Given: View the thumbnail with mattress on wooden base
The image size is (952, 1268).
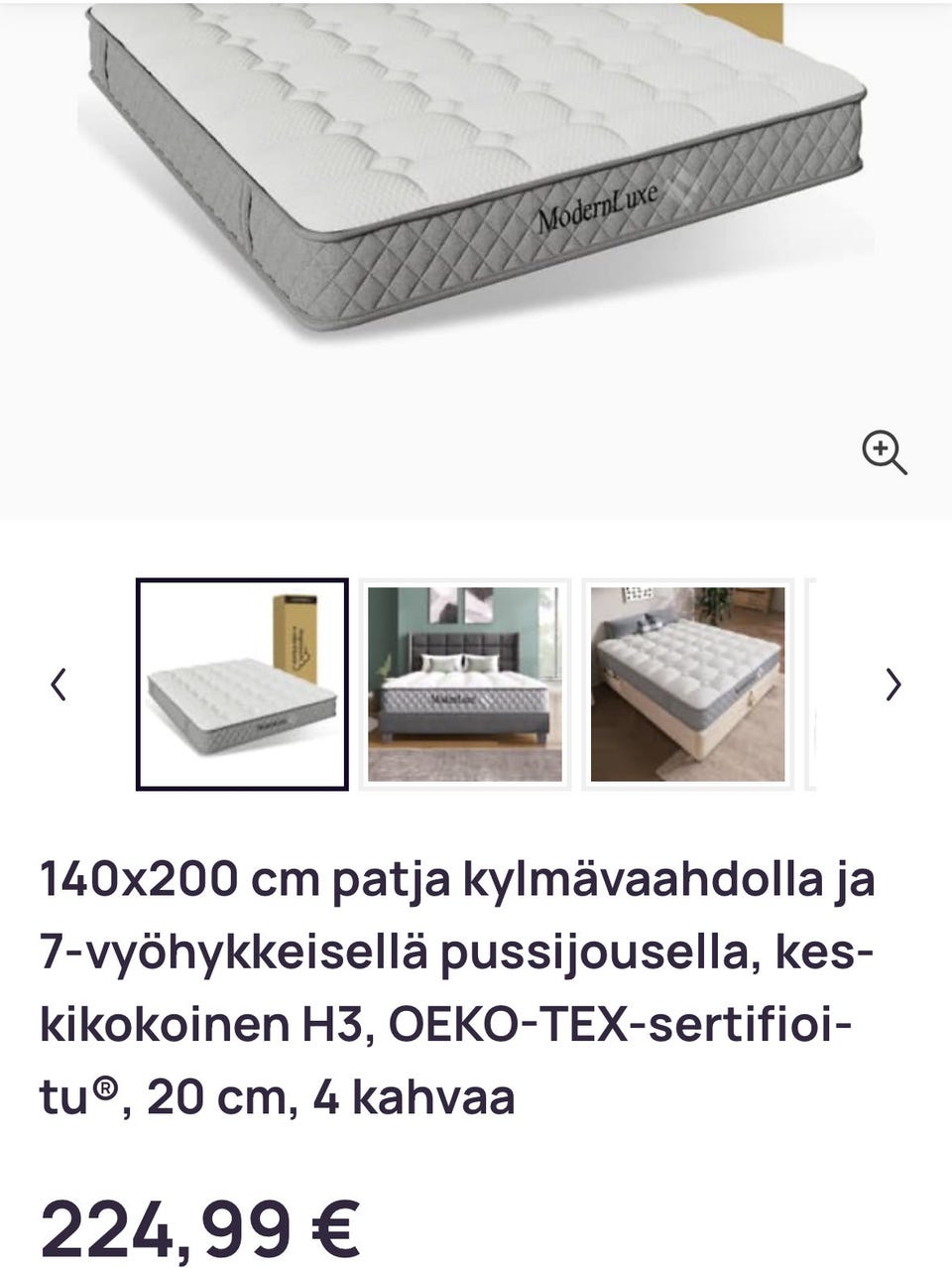Looking at the screenshot, I should click(x=689, y=683).
